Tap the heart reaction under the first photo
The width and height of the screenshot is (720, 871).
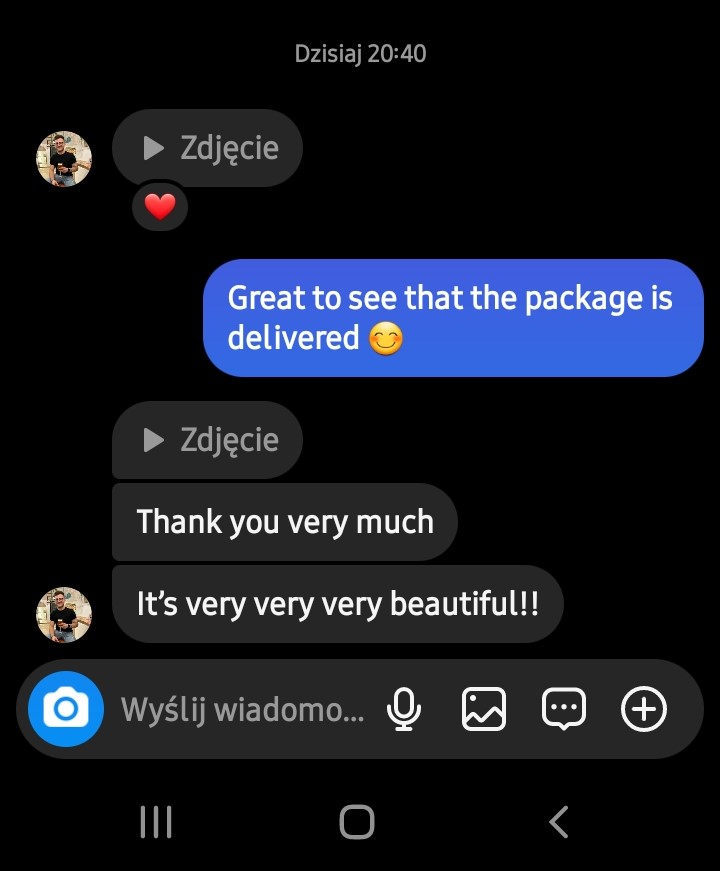tap(160, 208)
